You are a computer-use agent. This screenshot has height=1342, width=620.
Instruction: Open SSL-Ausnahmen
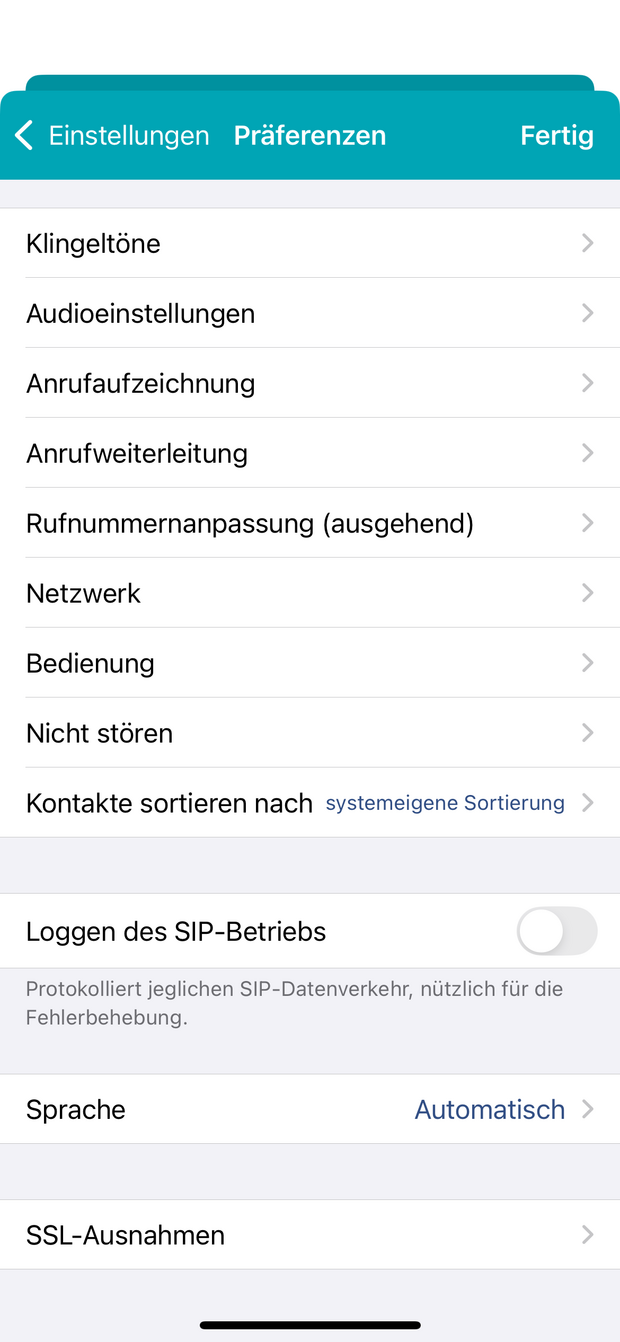click(310, 1236)
